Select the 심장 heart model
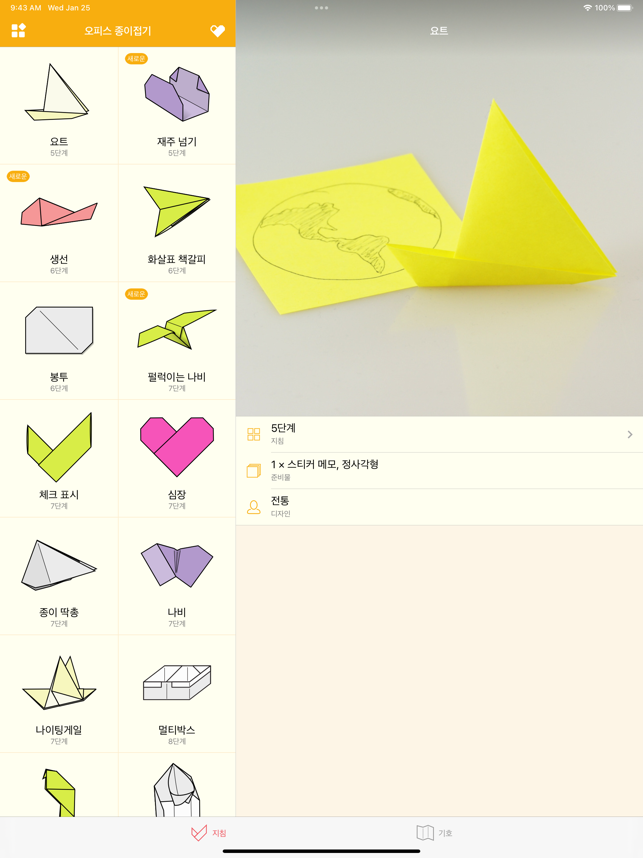Image resolution: width=643 pixels, height=858 pixels. pyautogui.click(x=177, y=458)
